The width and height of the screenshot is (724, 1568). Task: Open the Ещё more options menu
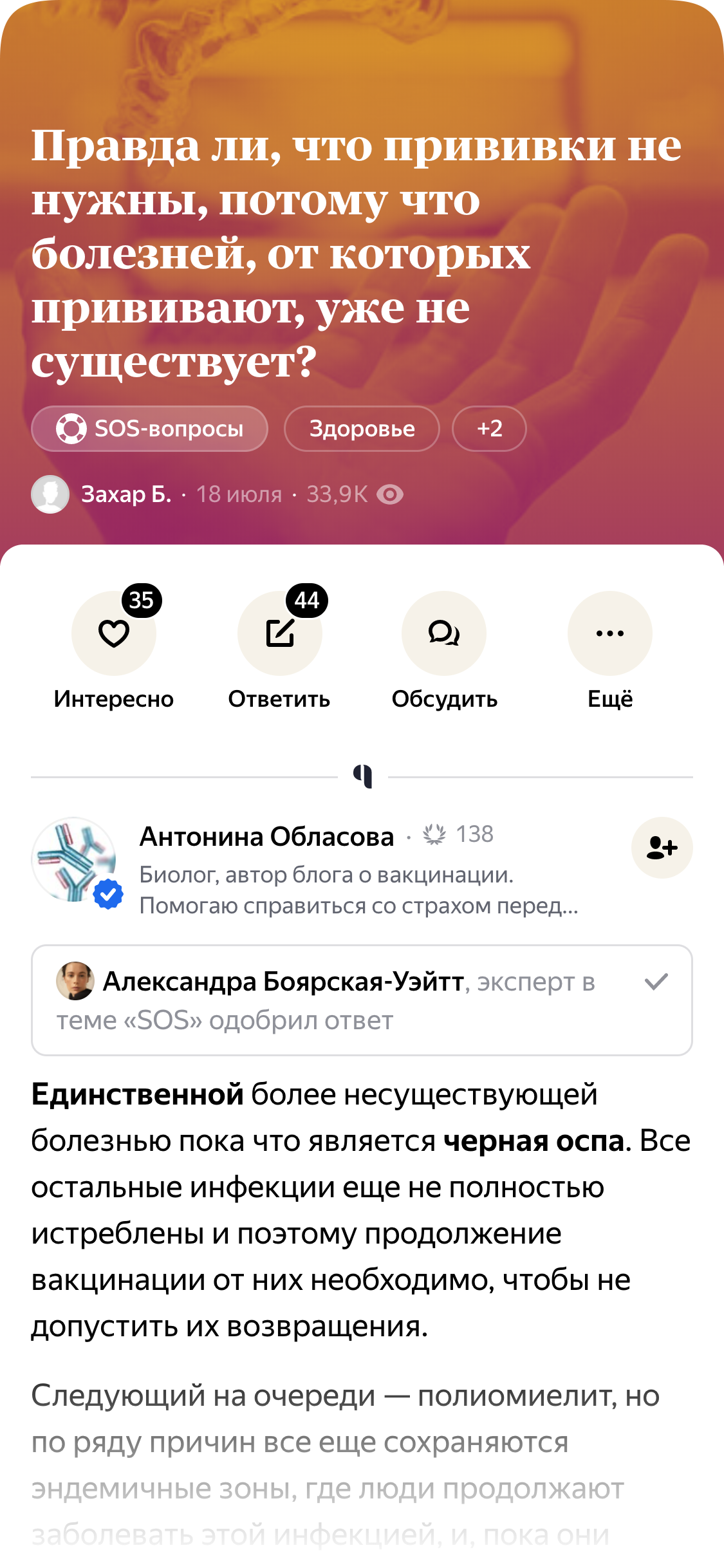[x=609, y=634]
